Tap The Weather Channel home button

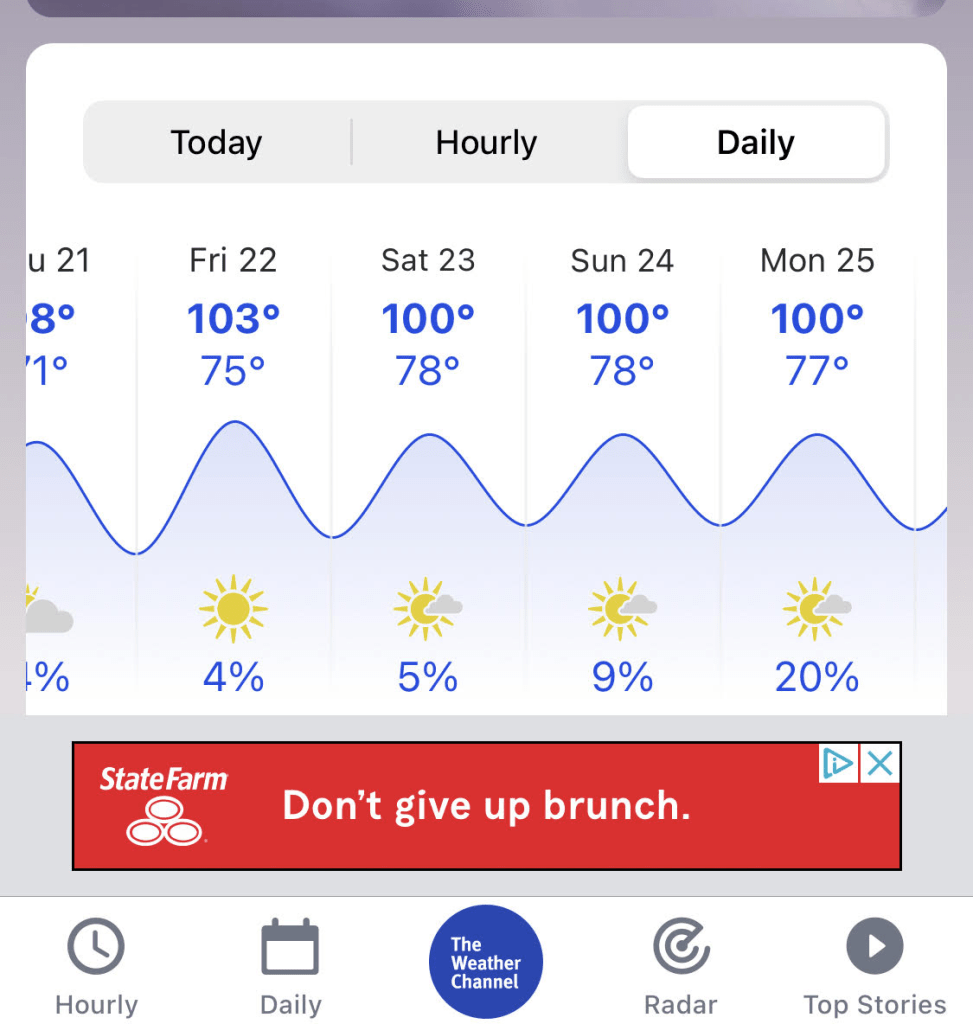(x=486, y=962)
